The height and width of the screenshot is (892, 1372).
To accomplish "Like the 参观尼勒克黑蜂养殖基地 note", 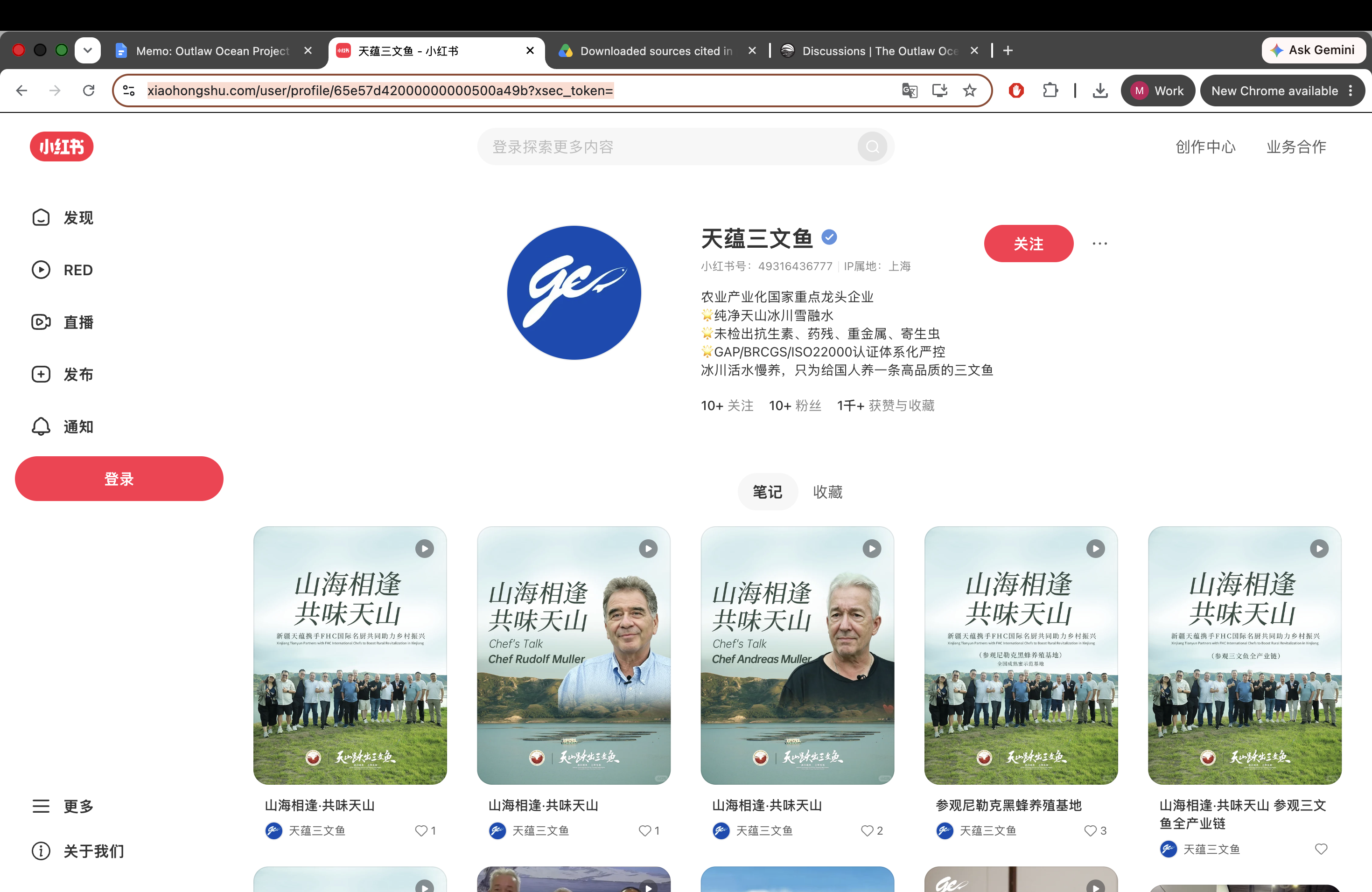I will coord(1090,830).
